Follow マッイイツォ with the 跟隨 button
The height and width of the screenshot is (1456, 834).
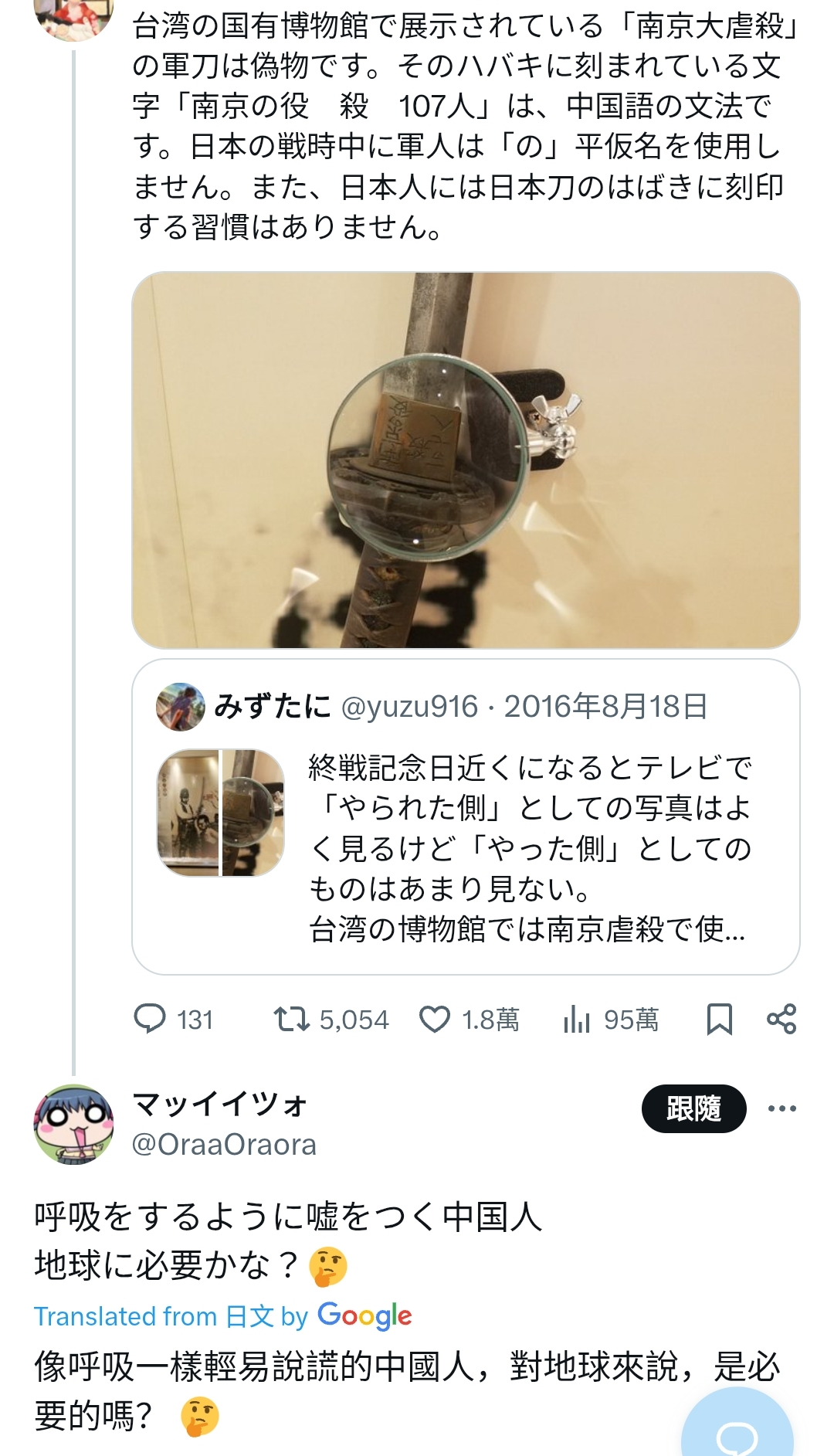(x=693, y=1108)
